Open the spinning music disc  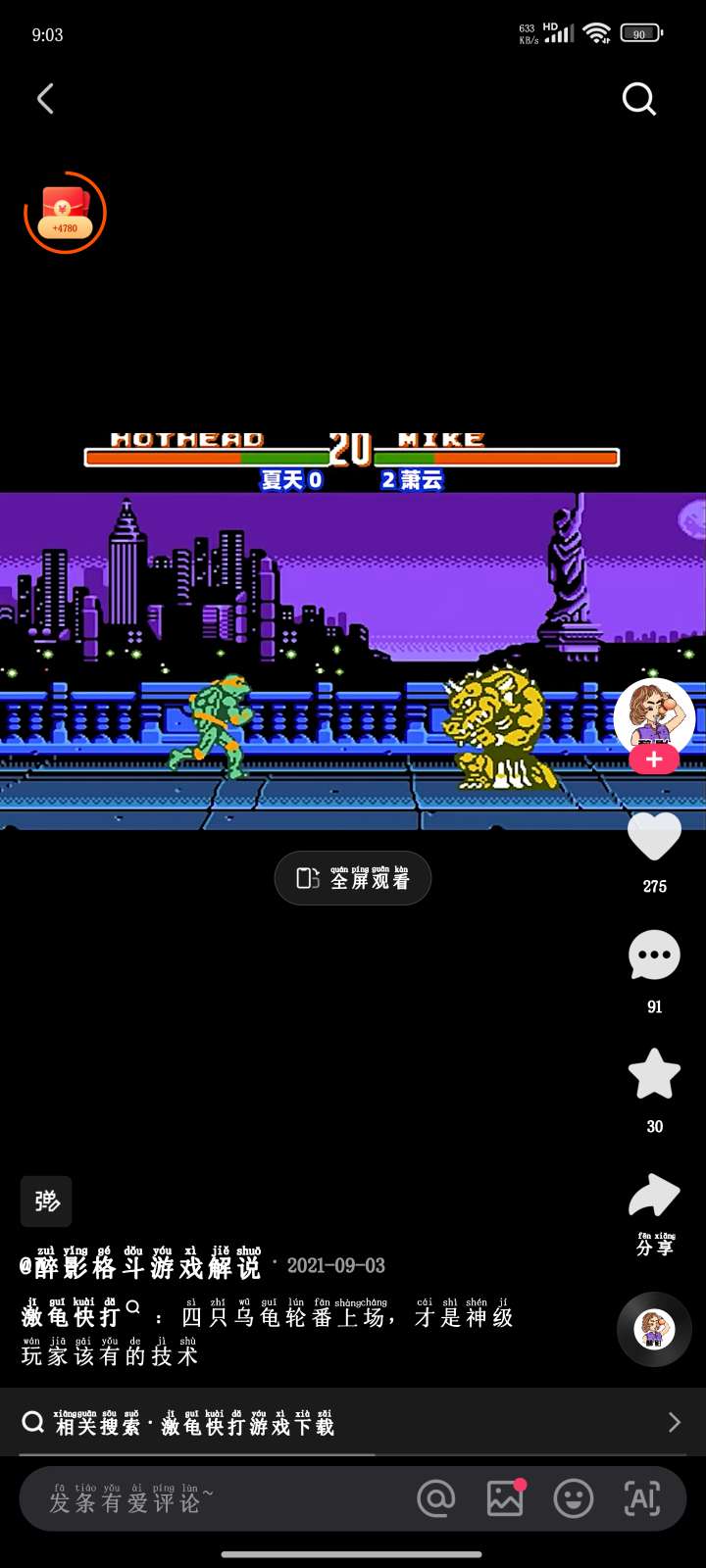coord(654,1329)
